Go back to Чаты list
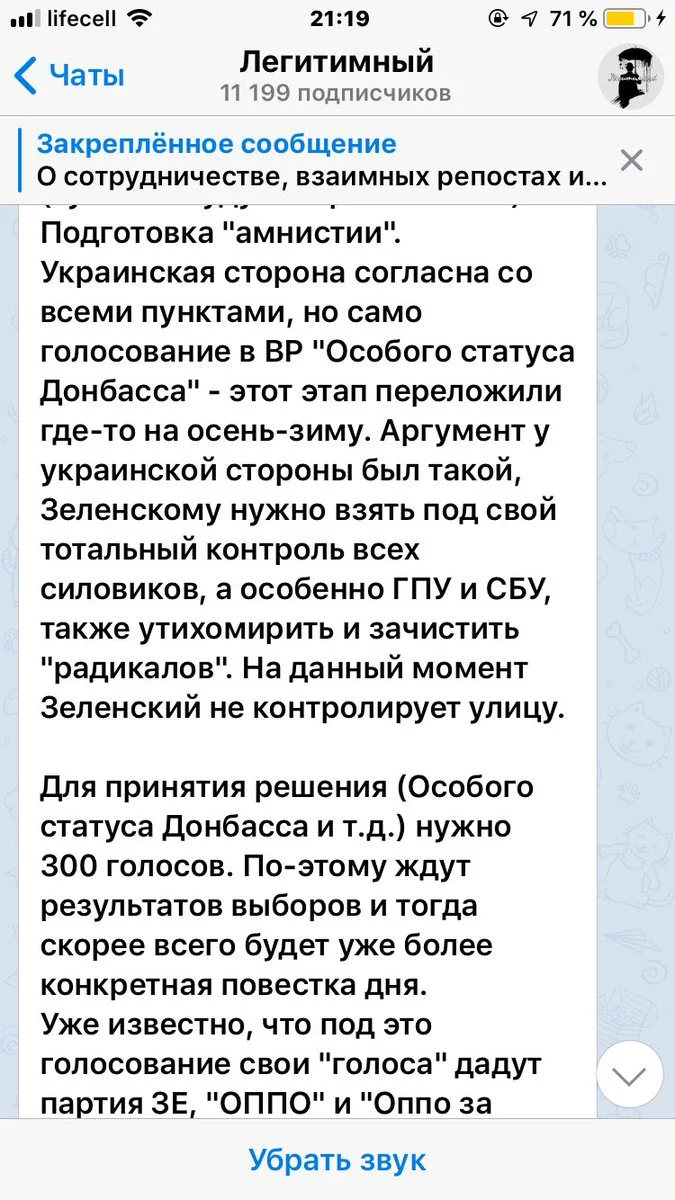Viewport: 675px width, 1200px height. tap(70, 76)
